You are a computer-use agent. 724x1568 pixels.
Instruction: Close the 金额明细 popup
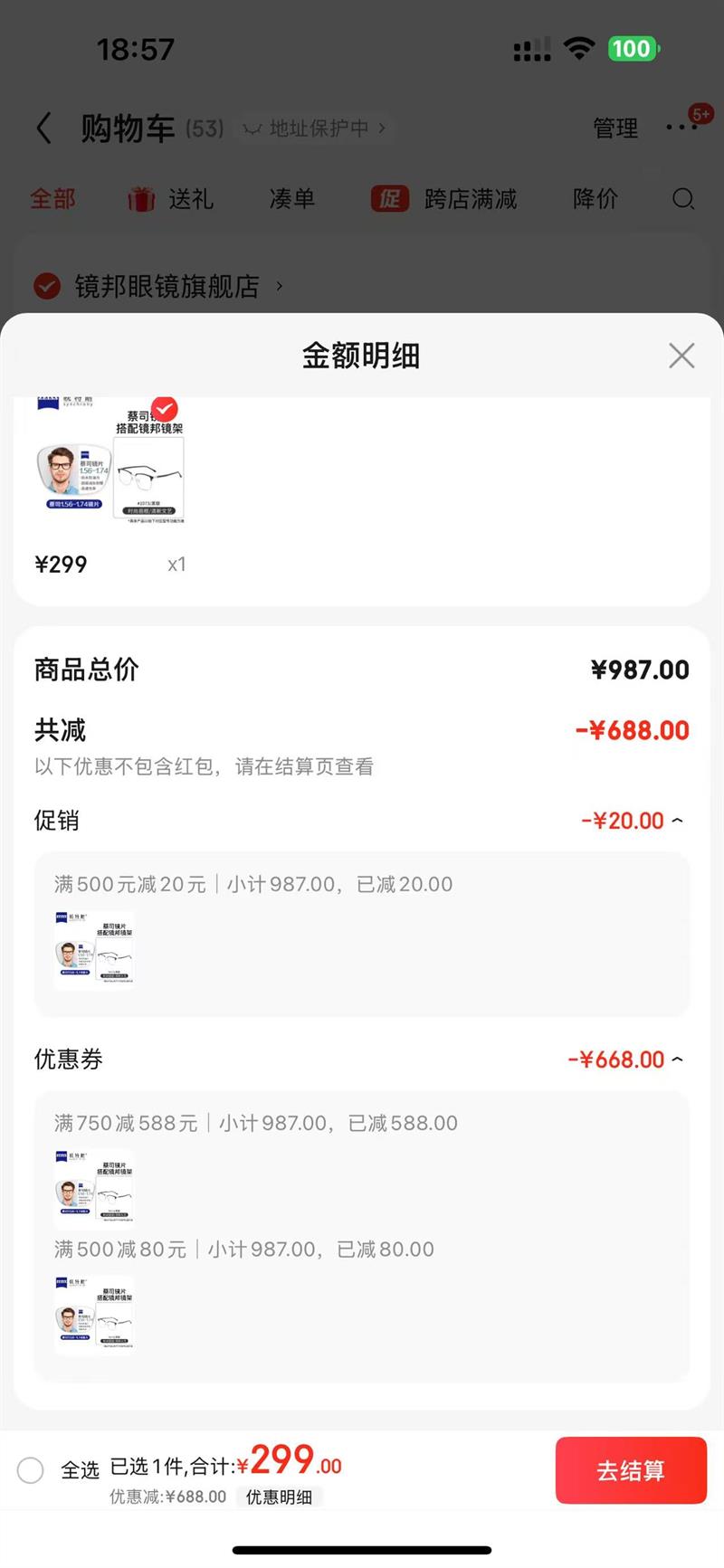pyautogui.click(x=681, y=356)
